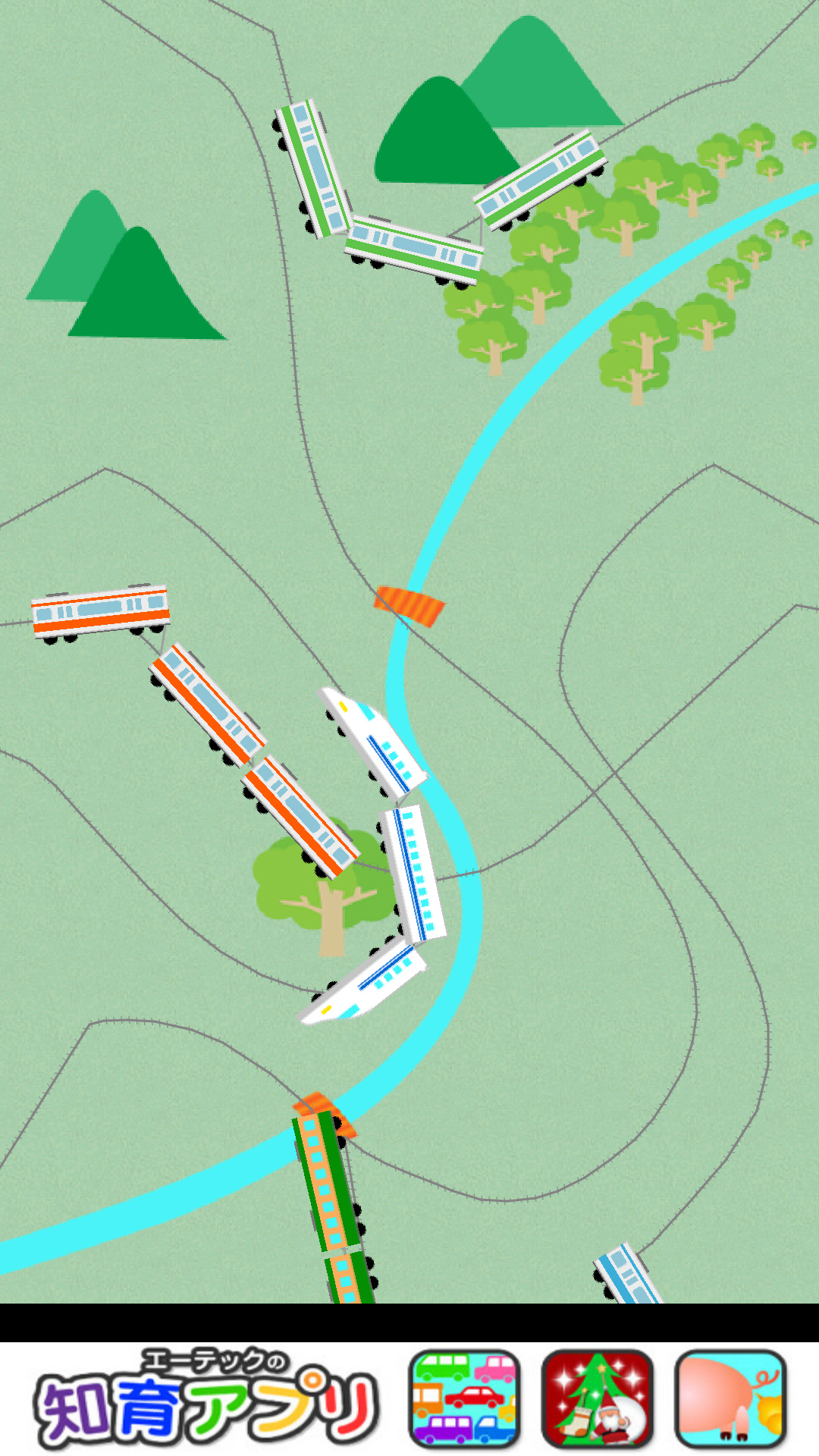Tap the orange striped train
Image resolution: width=819 pixels, height=1456 pixels.
point(206,704)
